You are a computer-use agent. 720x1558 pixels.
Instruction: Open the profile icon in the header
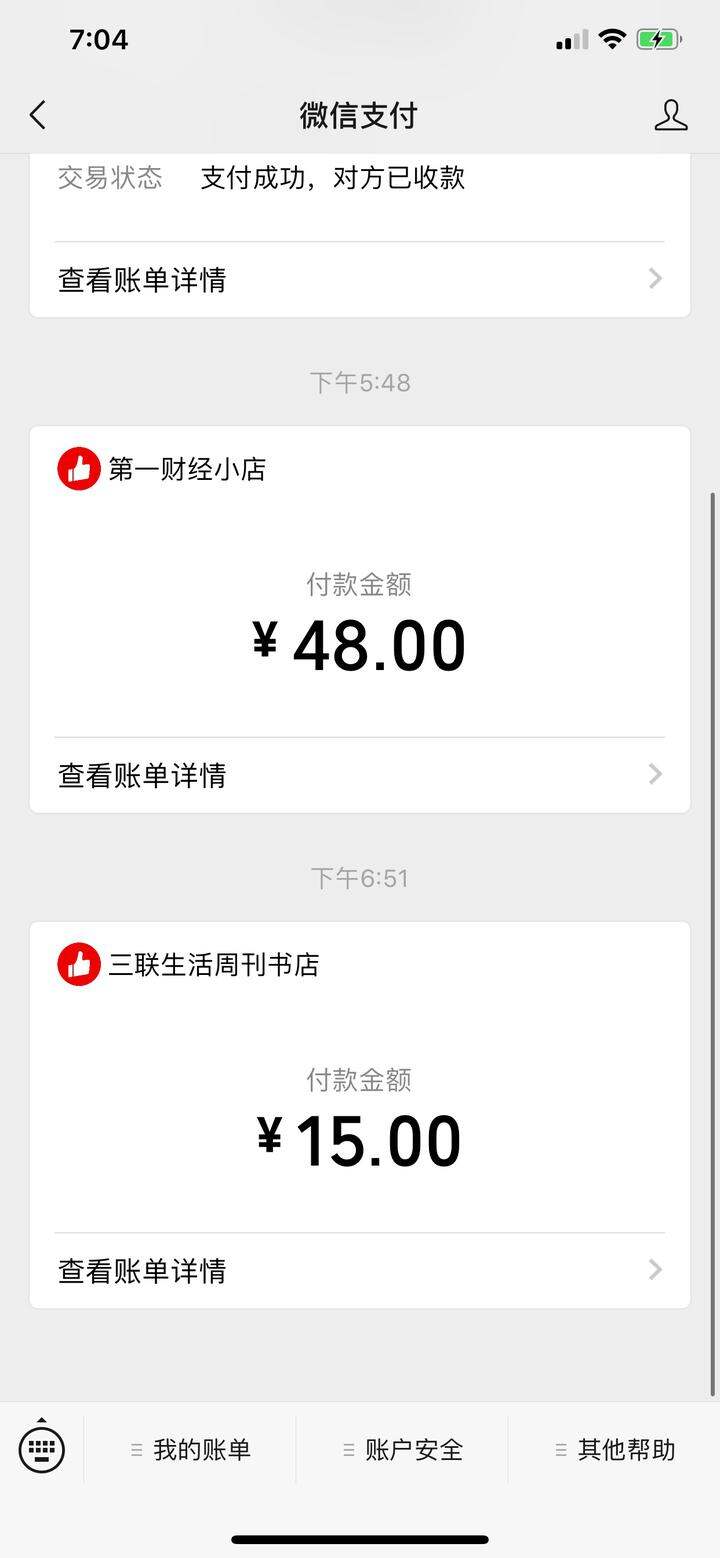(671, 115)
